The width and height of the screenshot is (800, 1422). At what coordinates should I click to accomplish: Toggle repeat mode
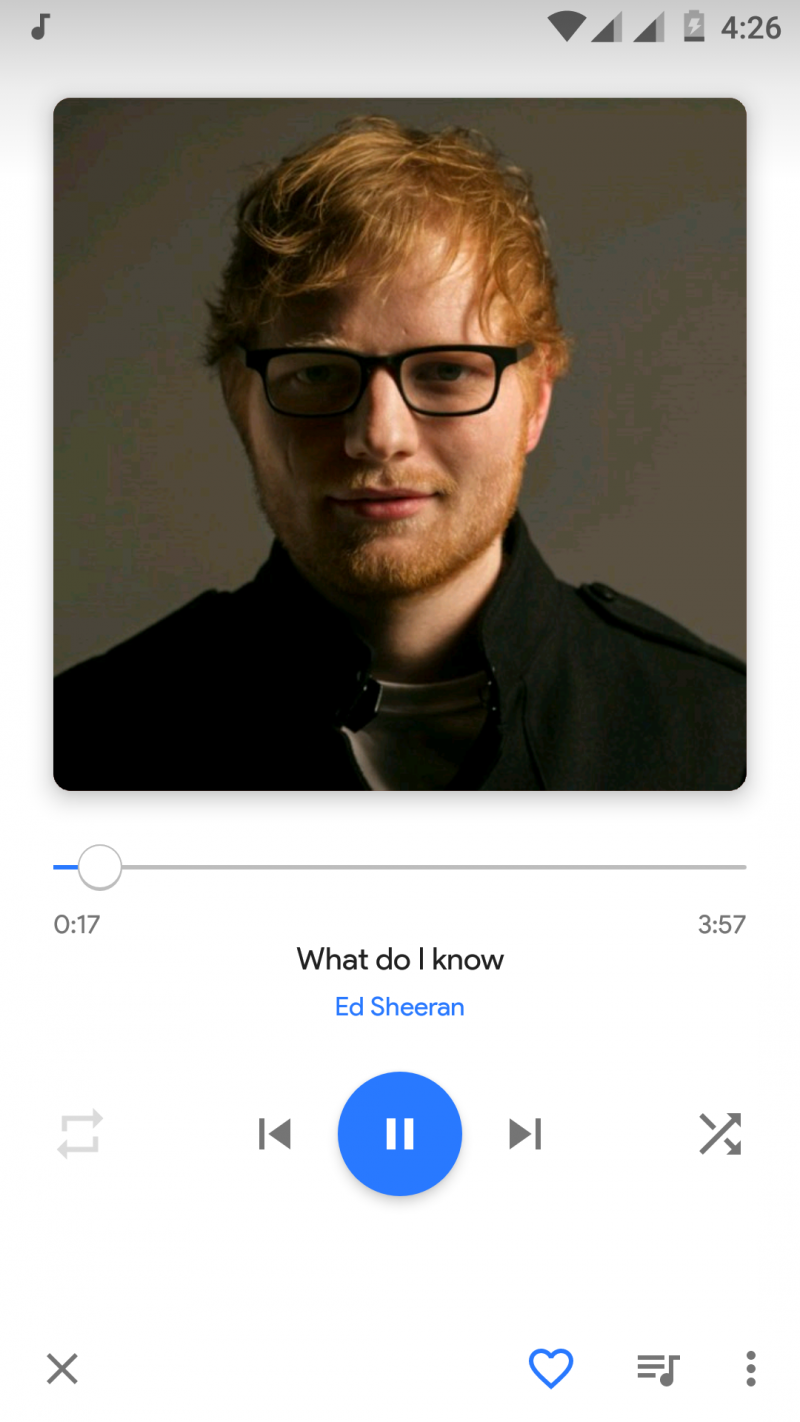(x=80, y=1133)
